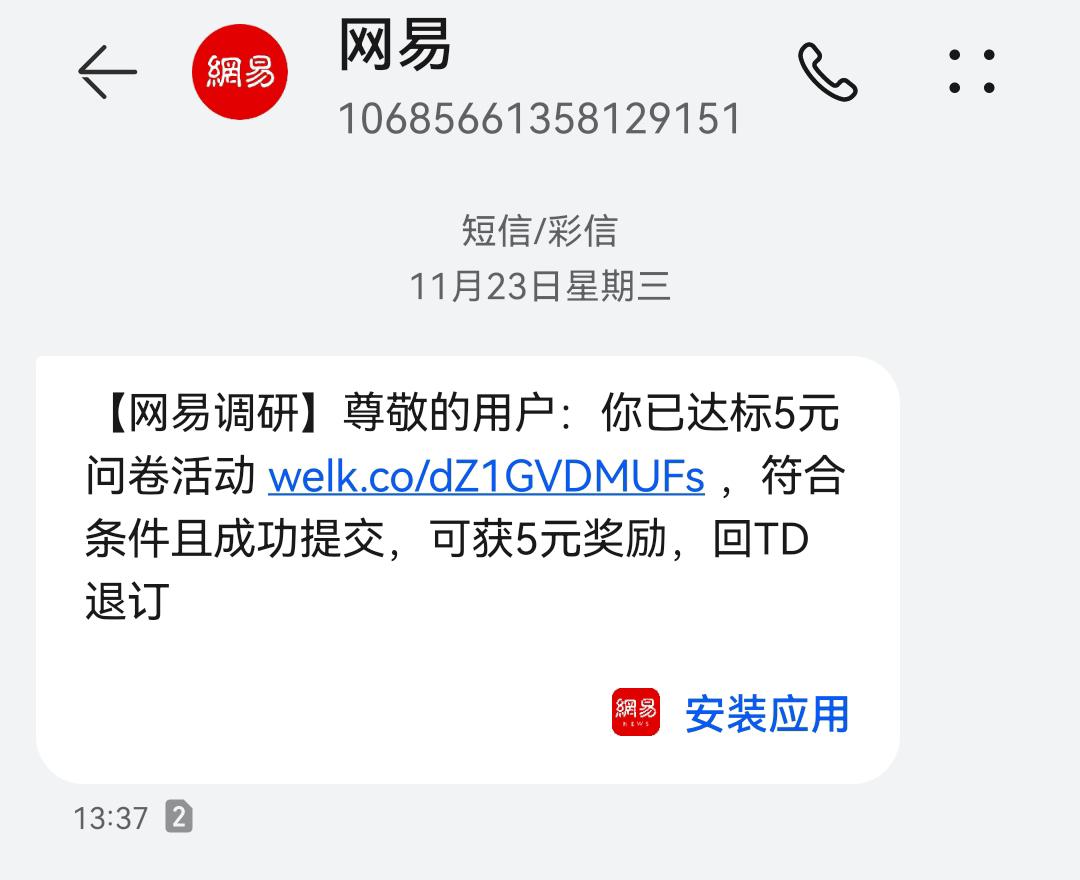Open 网易 contact avatar details
Image resolution: width=1080 pixels, height=880 pixels.
pos(240,72)
